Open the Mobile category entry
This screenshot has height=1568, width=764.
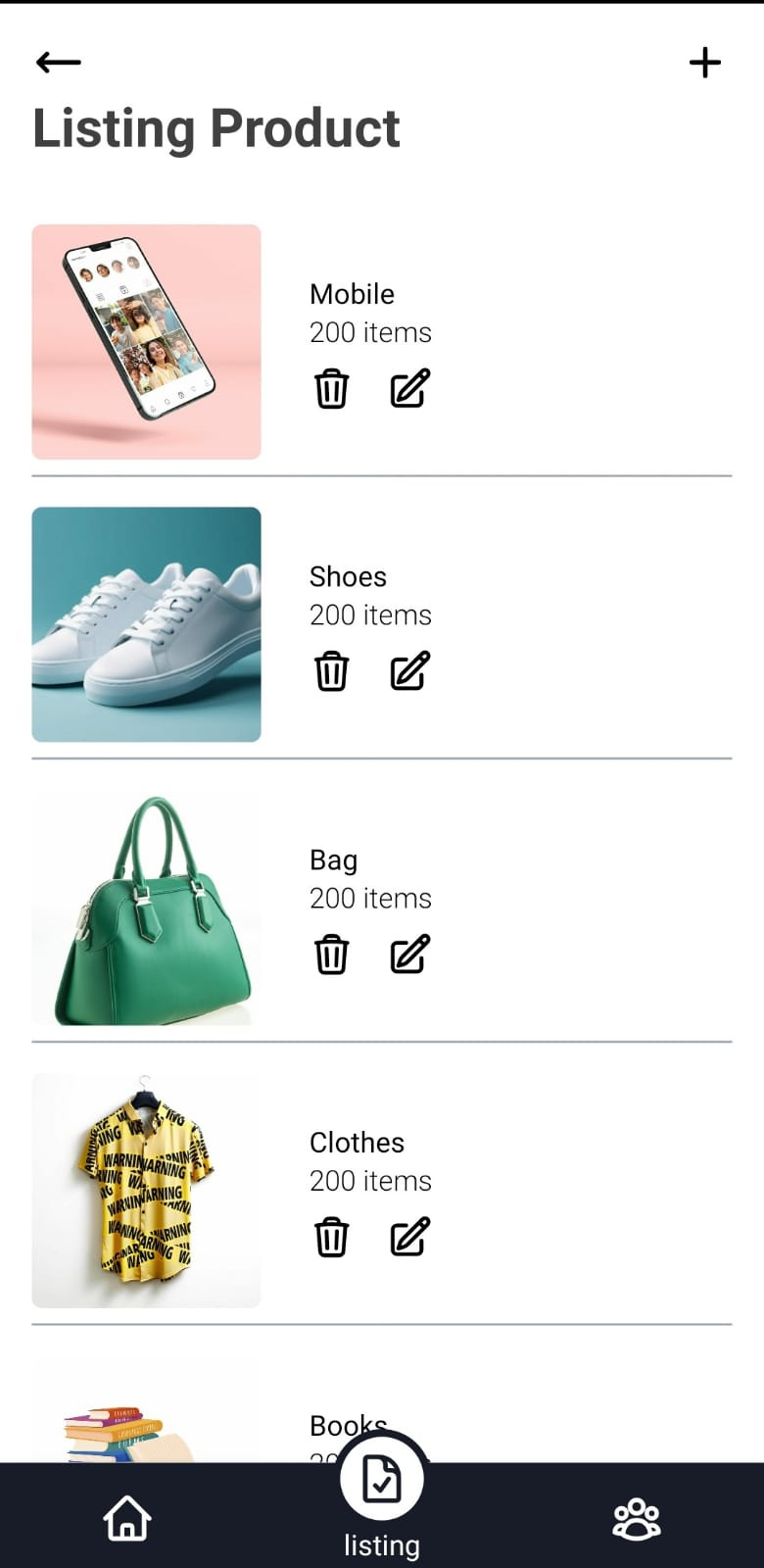click(352, 293)
